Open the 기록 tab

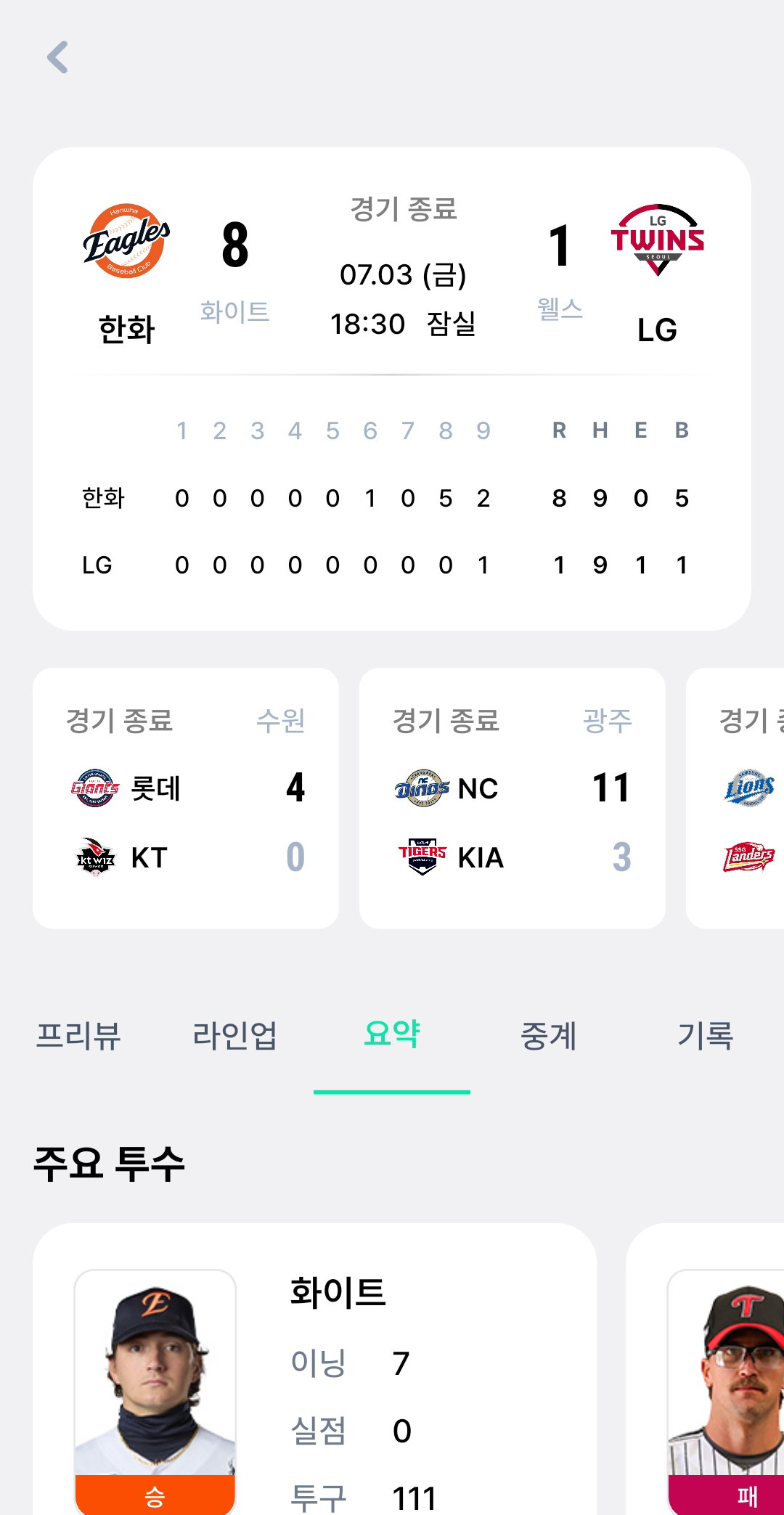pos(706,1036)
